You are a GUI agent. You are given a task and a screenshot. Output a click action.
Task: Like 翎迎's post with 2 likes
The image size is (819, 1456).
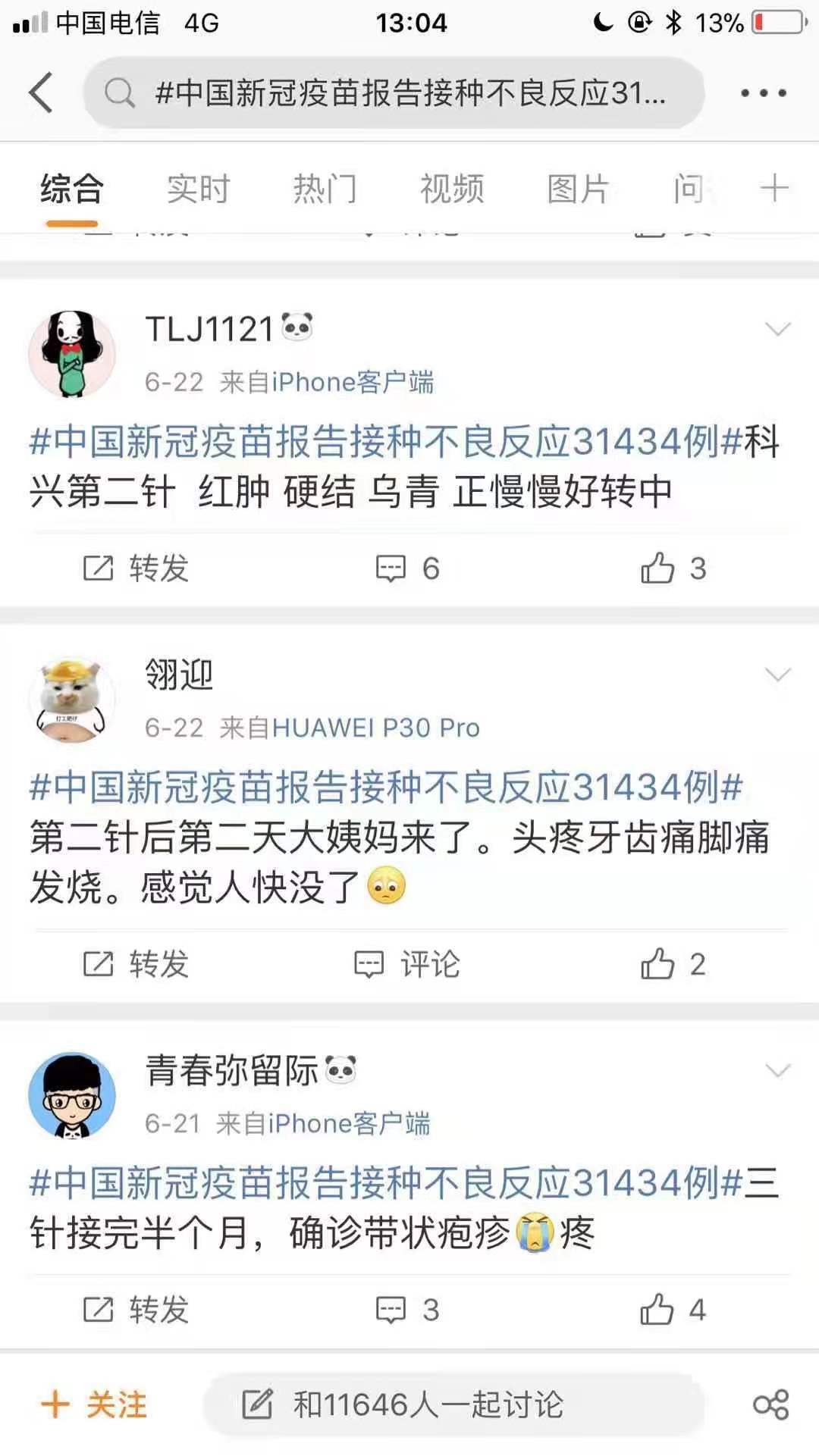[673, 964]
